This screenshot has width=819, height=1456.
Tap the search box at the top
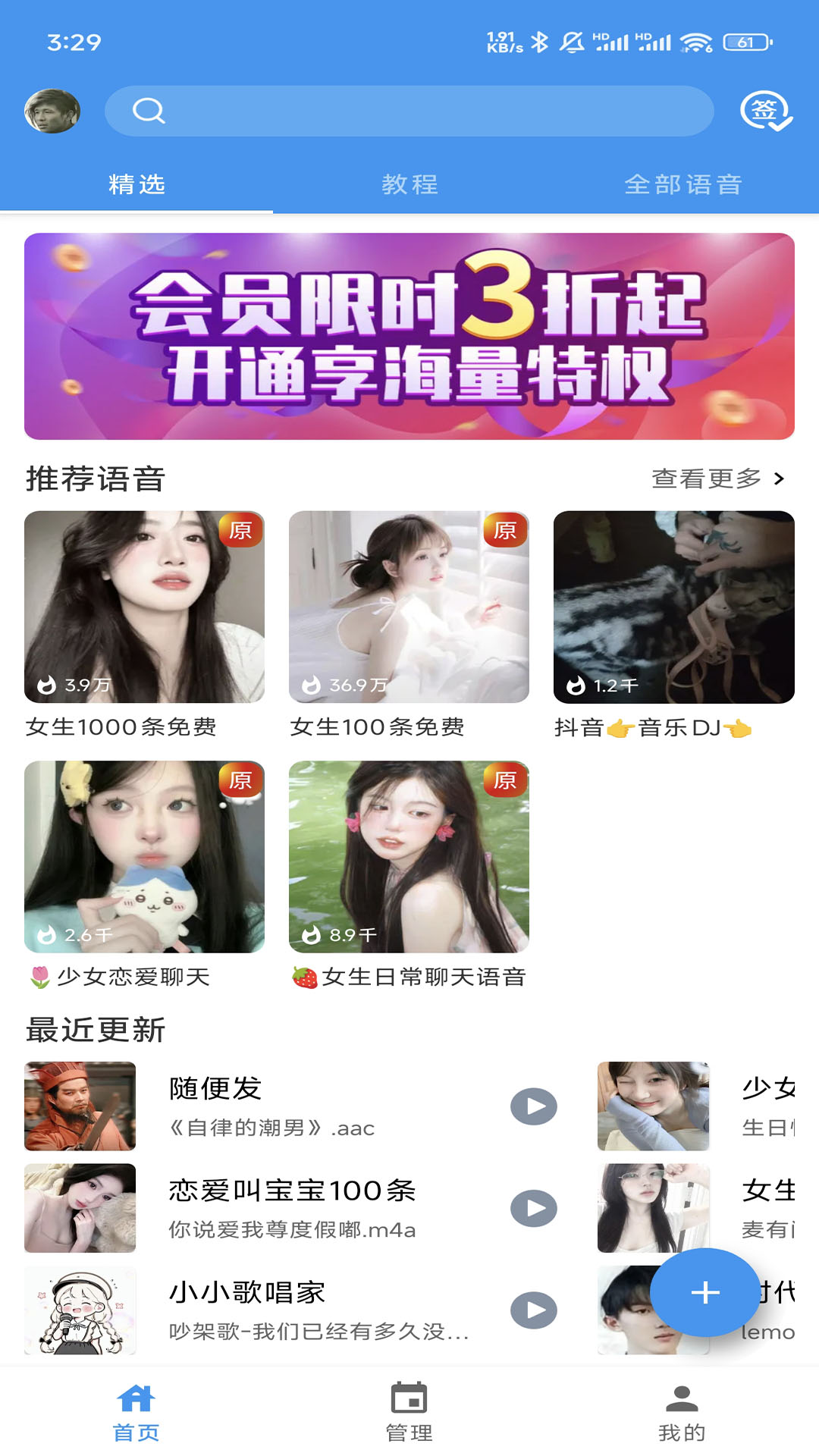(x=409, y=111)
